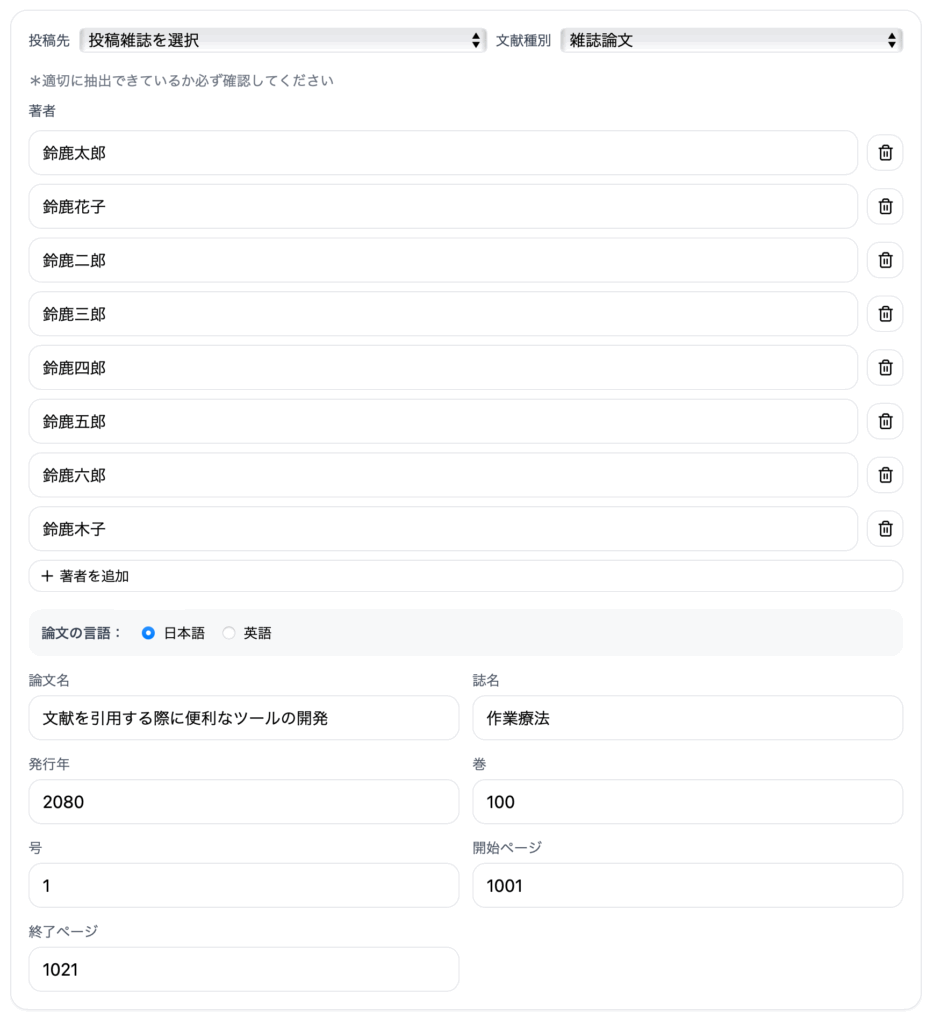Open the 投稿先 journal selection dropdown
This screenshot has height=1024, width=933.
(x=282, y=41)
